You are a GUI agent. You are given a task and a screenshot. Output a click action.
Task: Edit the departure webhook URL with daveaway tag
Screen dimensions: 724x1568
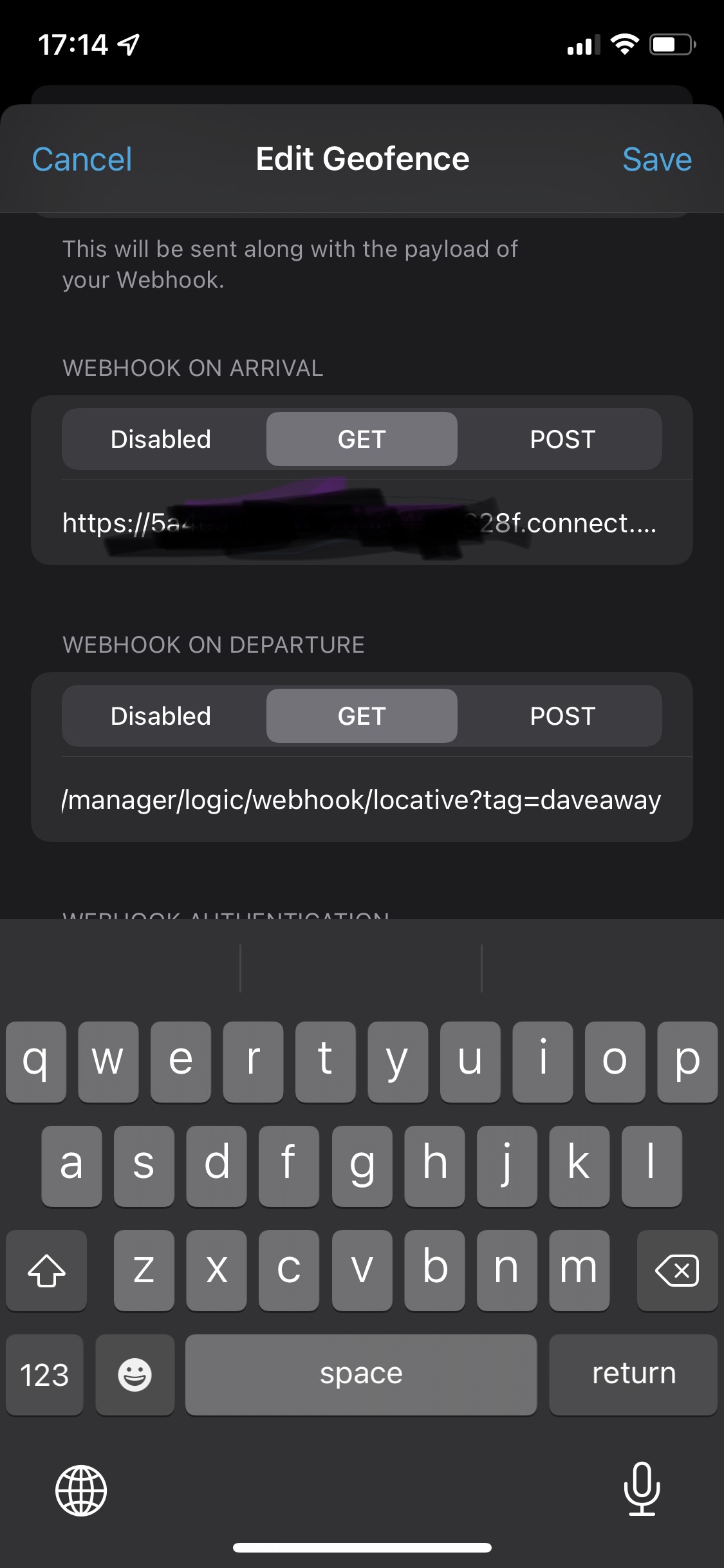point(360,799)
